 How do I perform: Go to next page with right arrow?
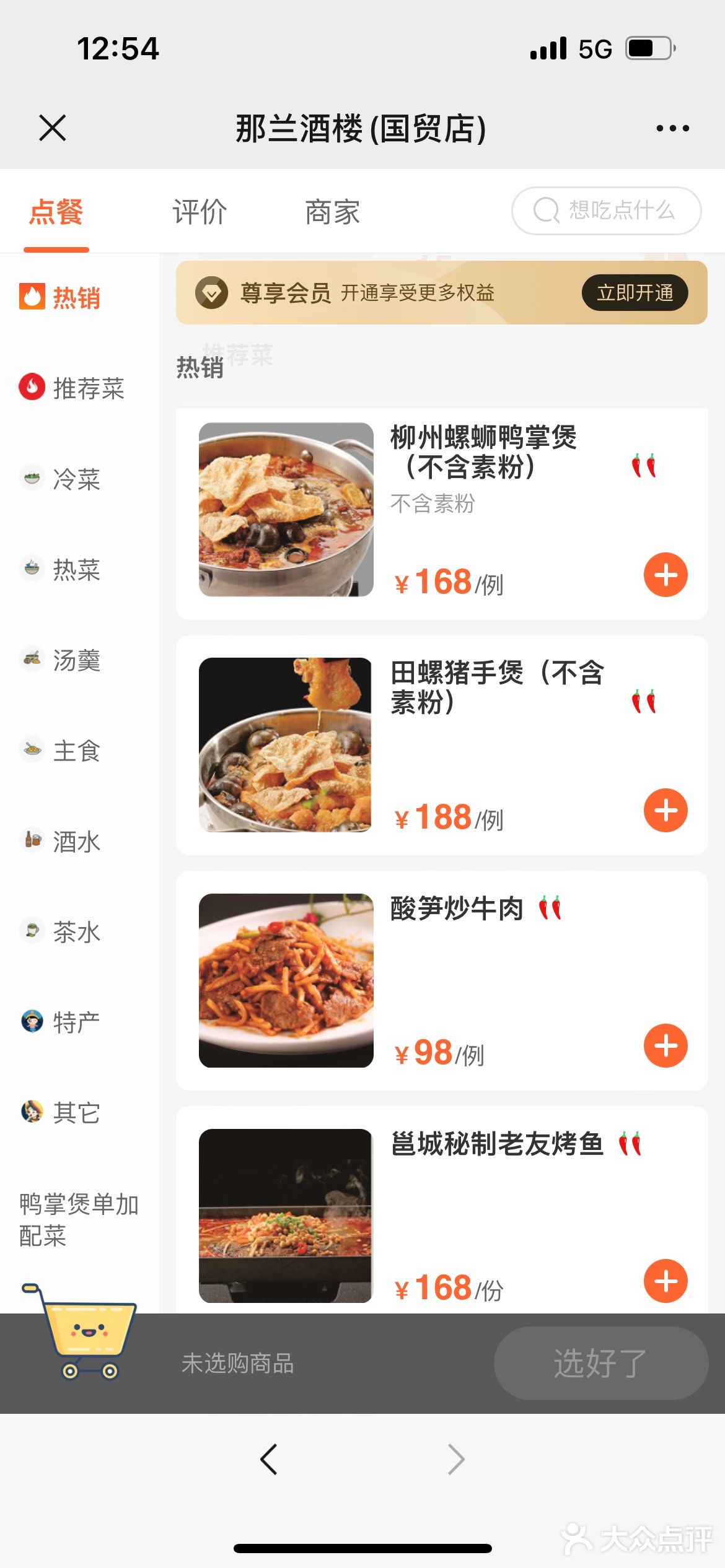[456, 1458]
